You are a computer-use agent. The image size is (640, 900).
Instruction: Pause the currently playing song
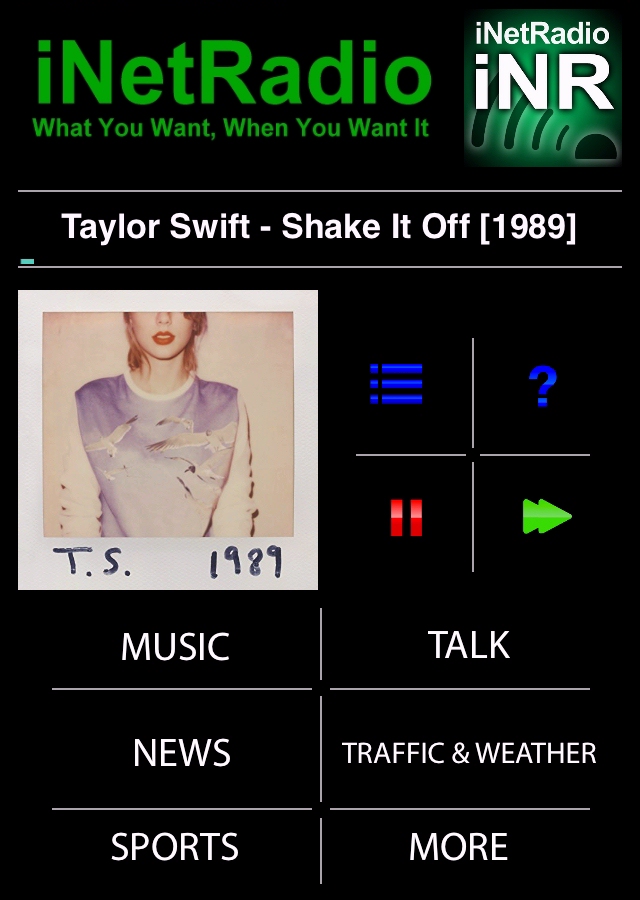pos(406,518)
